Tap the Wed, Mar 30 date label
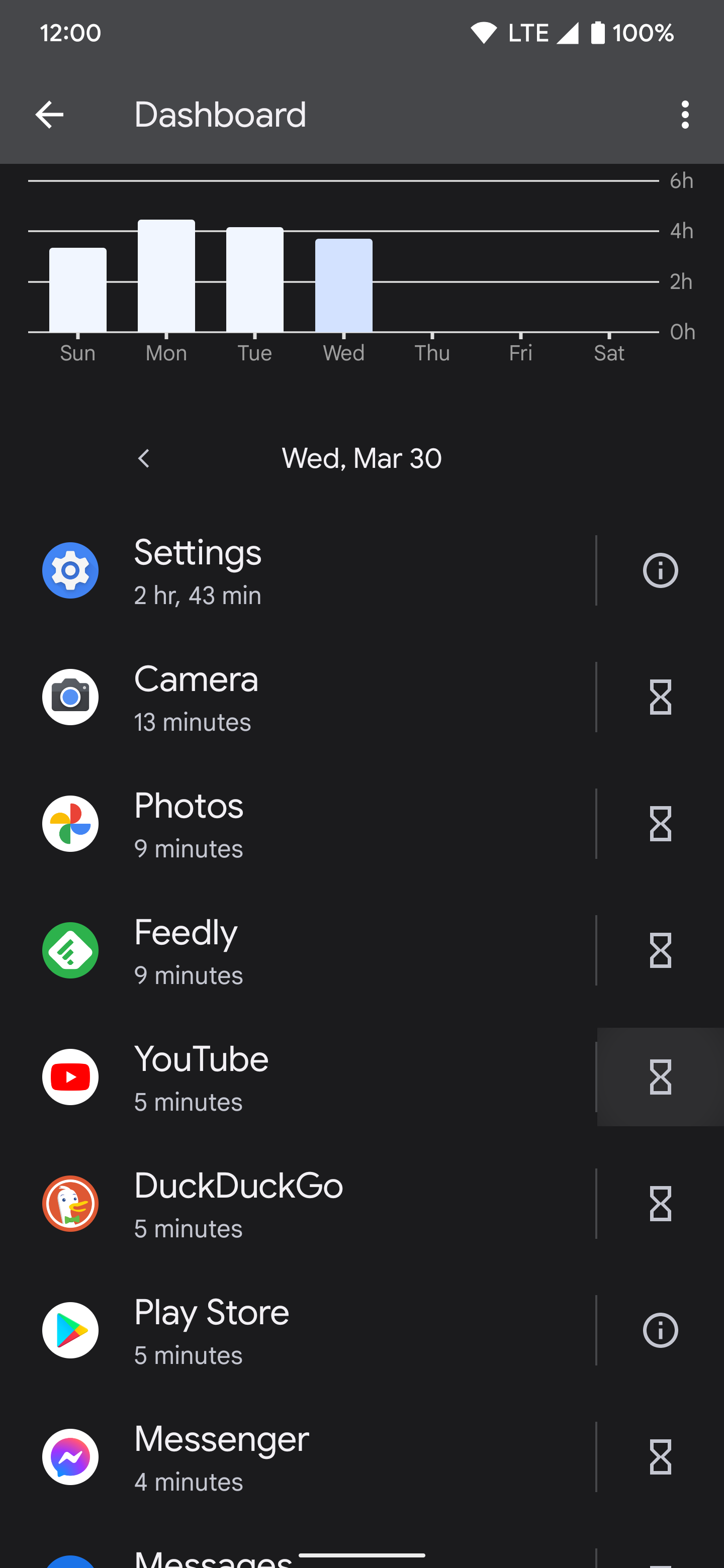Viewport: 724px width, 1568px height. (361, 458)
